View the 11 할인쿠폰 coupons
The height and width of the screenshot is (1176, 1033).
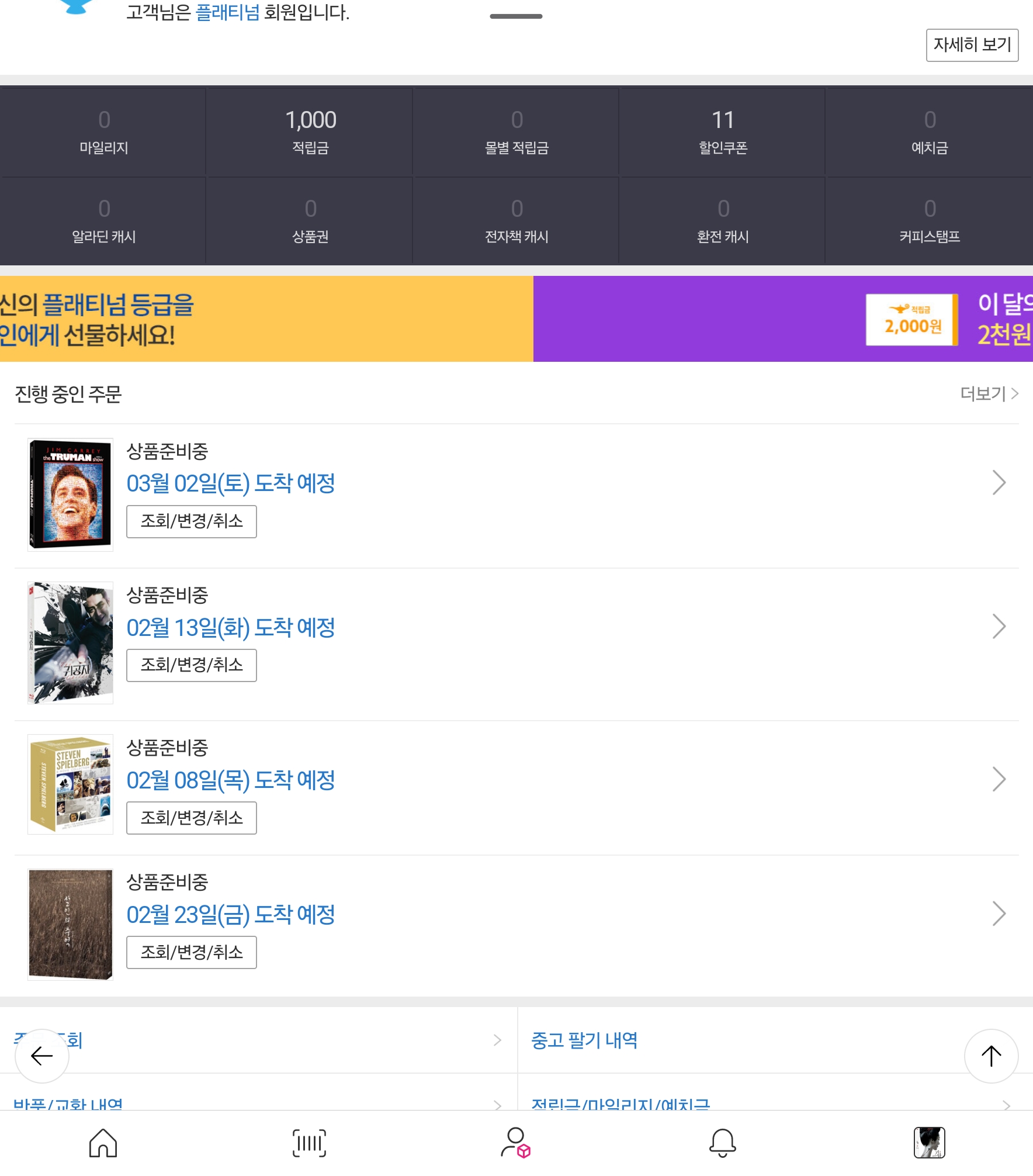click(723, 132)
